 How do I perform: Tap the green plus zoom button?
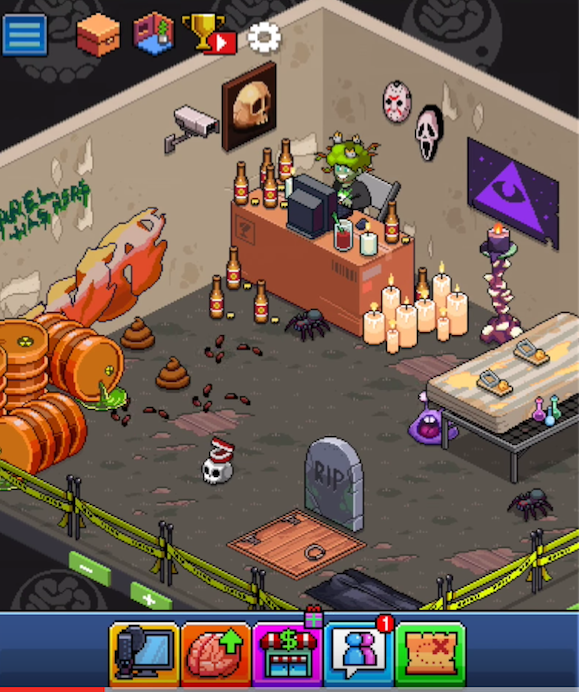click(x=151, y=597)
